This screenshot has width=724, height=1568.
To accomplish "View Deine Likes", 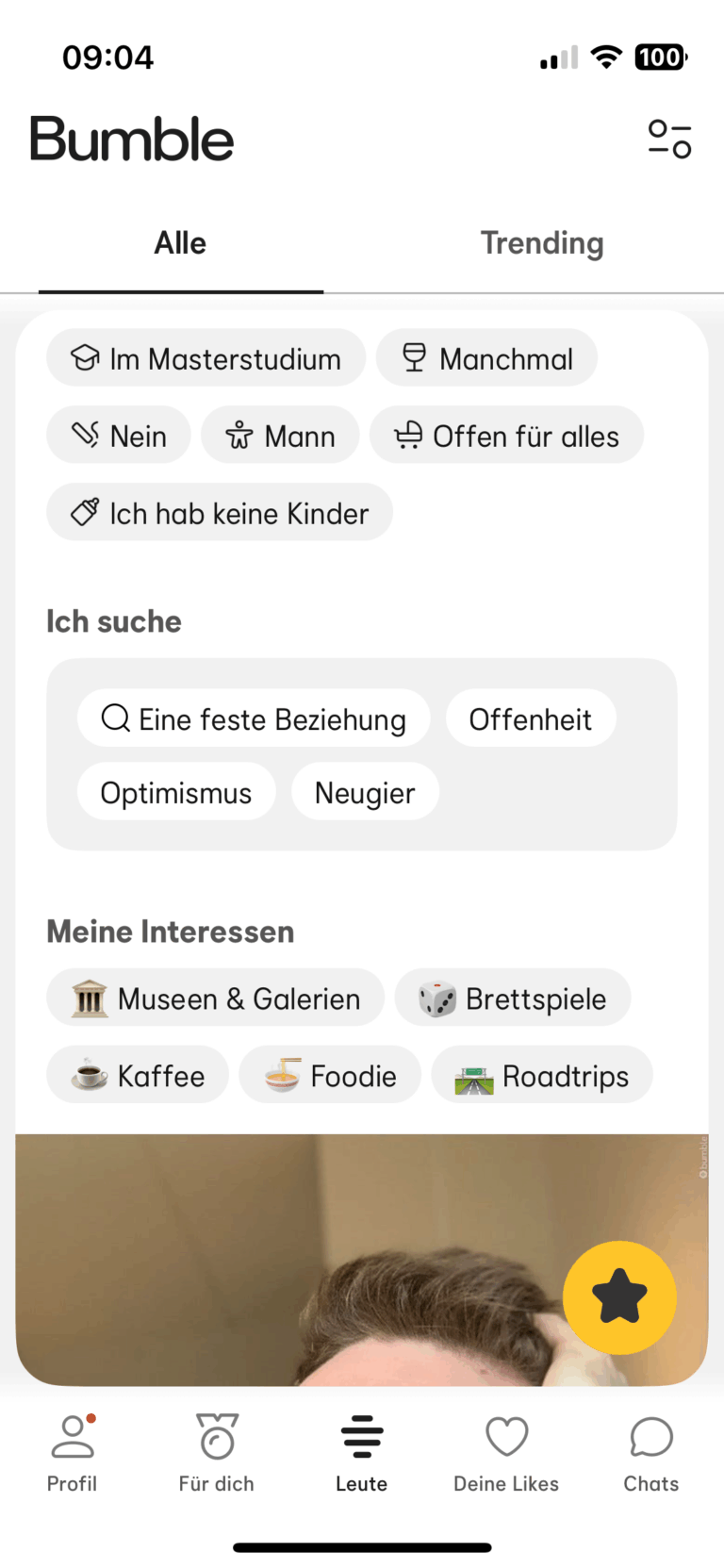I will [506, 1453].
